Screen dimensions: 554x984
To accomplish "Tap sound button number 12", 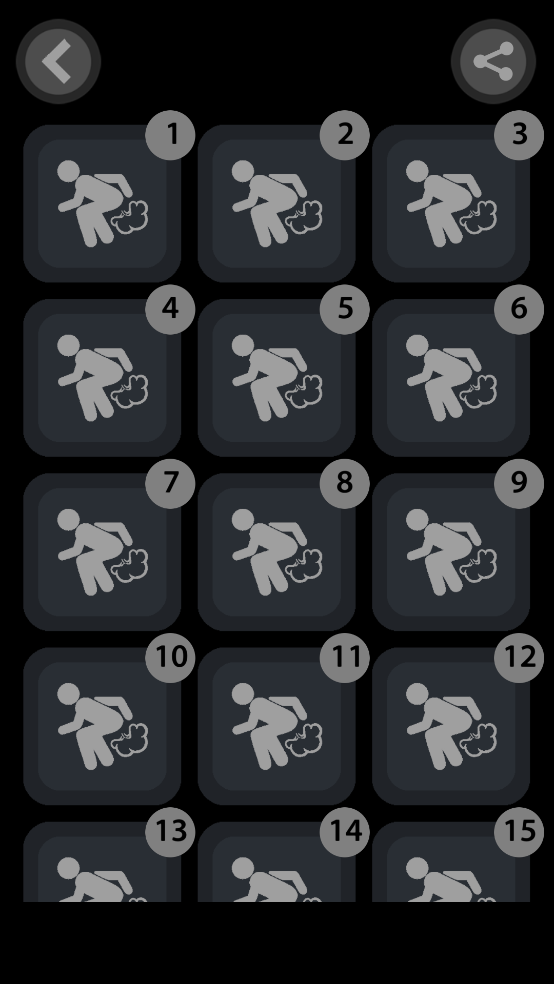I will [451, 727].
